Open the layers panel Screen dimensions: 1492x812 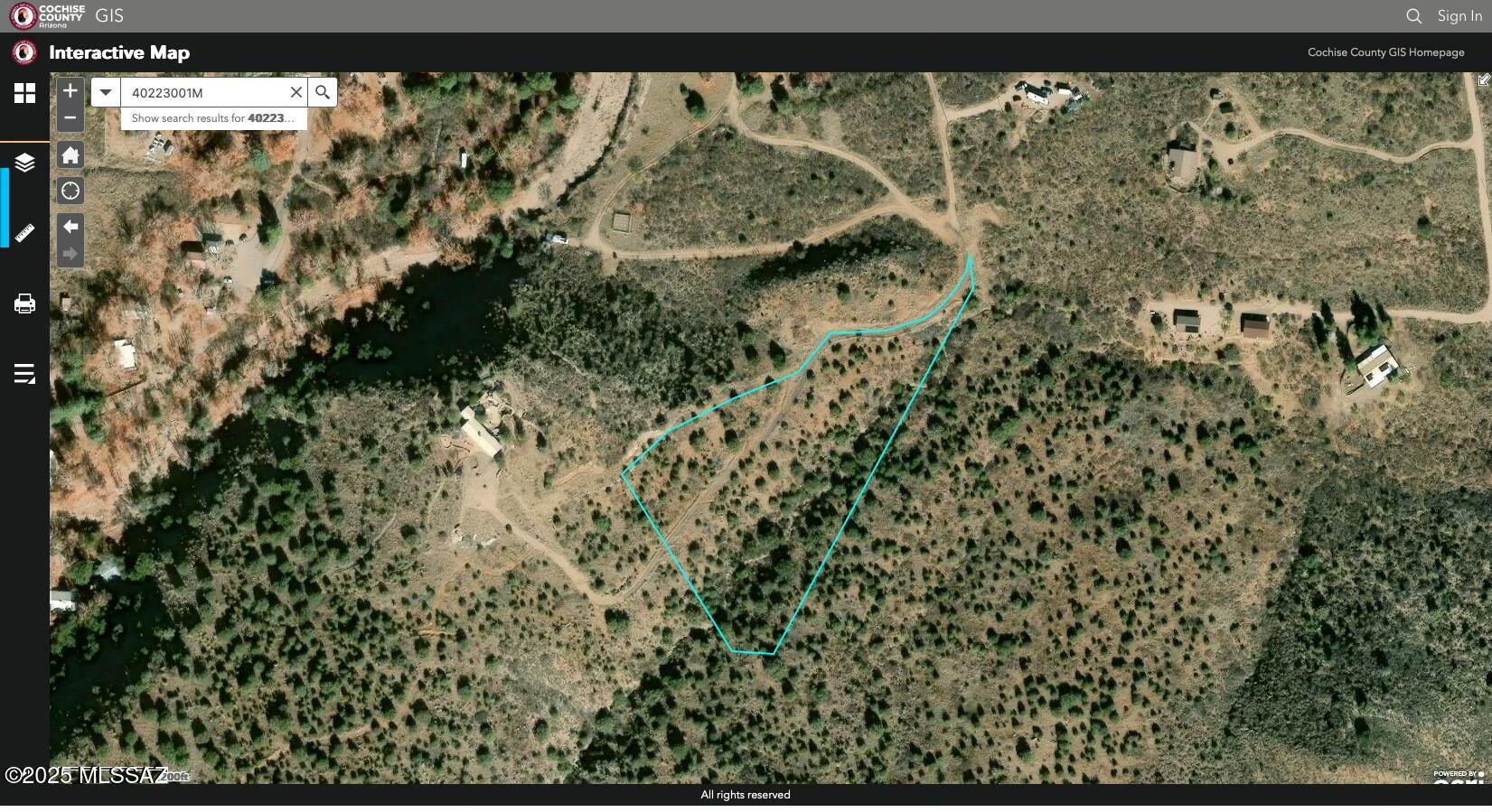[x=24, y=163]
